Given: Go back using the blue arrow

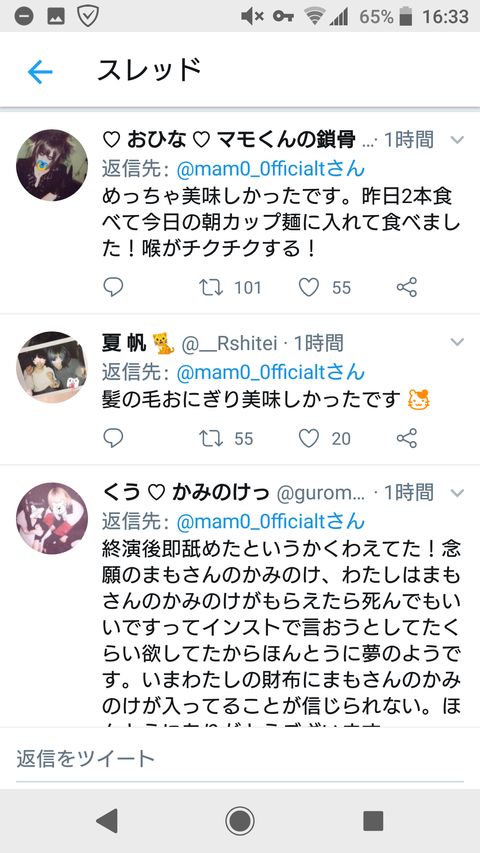Looking at the screenshot, I should pyautogui.click(x=40, y=72).
